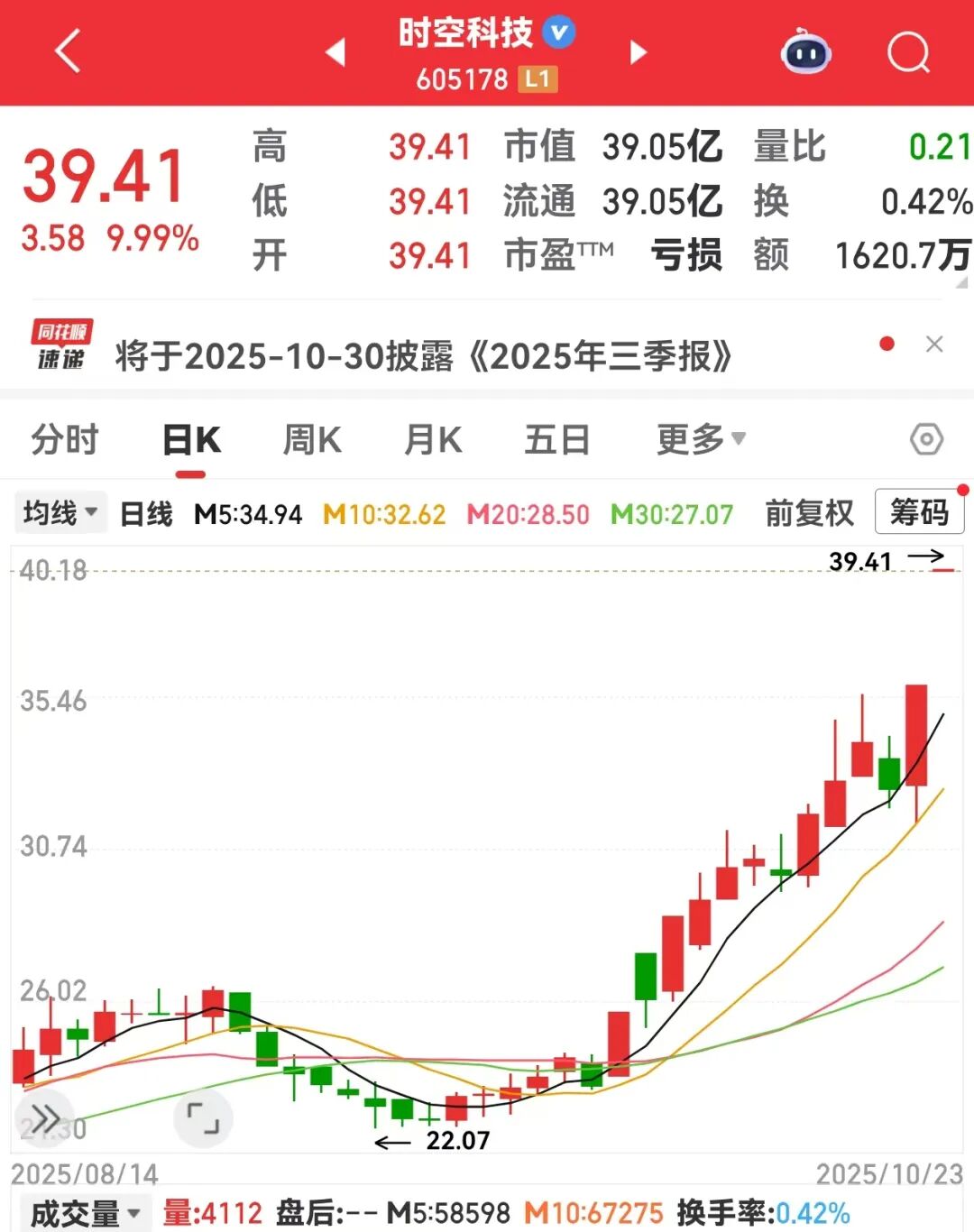Show the 月K chart tab
Image resolution: width=974 pixels, height=1232 pixels.
click(x=433, y=440)
